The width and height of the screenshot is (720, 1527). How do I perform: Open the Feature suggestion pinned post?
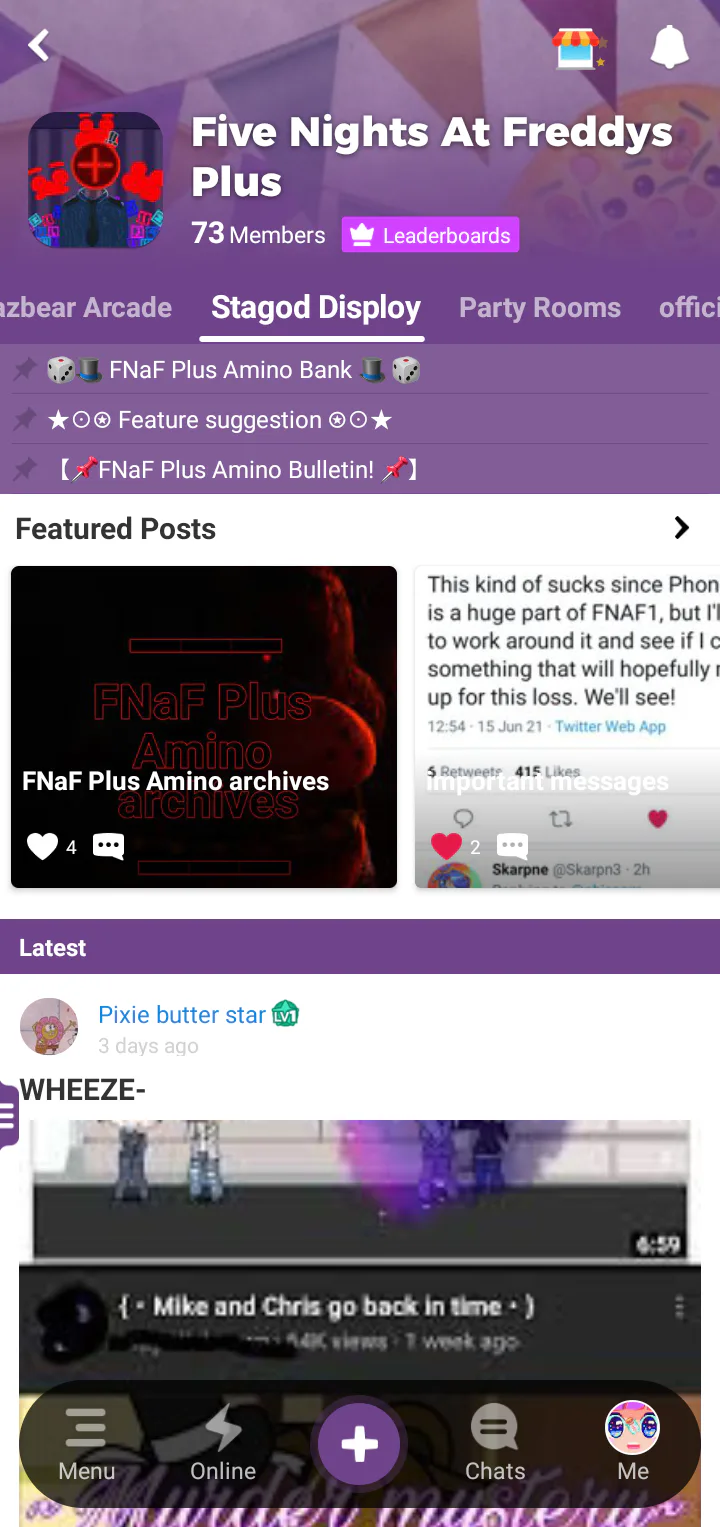[360, 419]
